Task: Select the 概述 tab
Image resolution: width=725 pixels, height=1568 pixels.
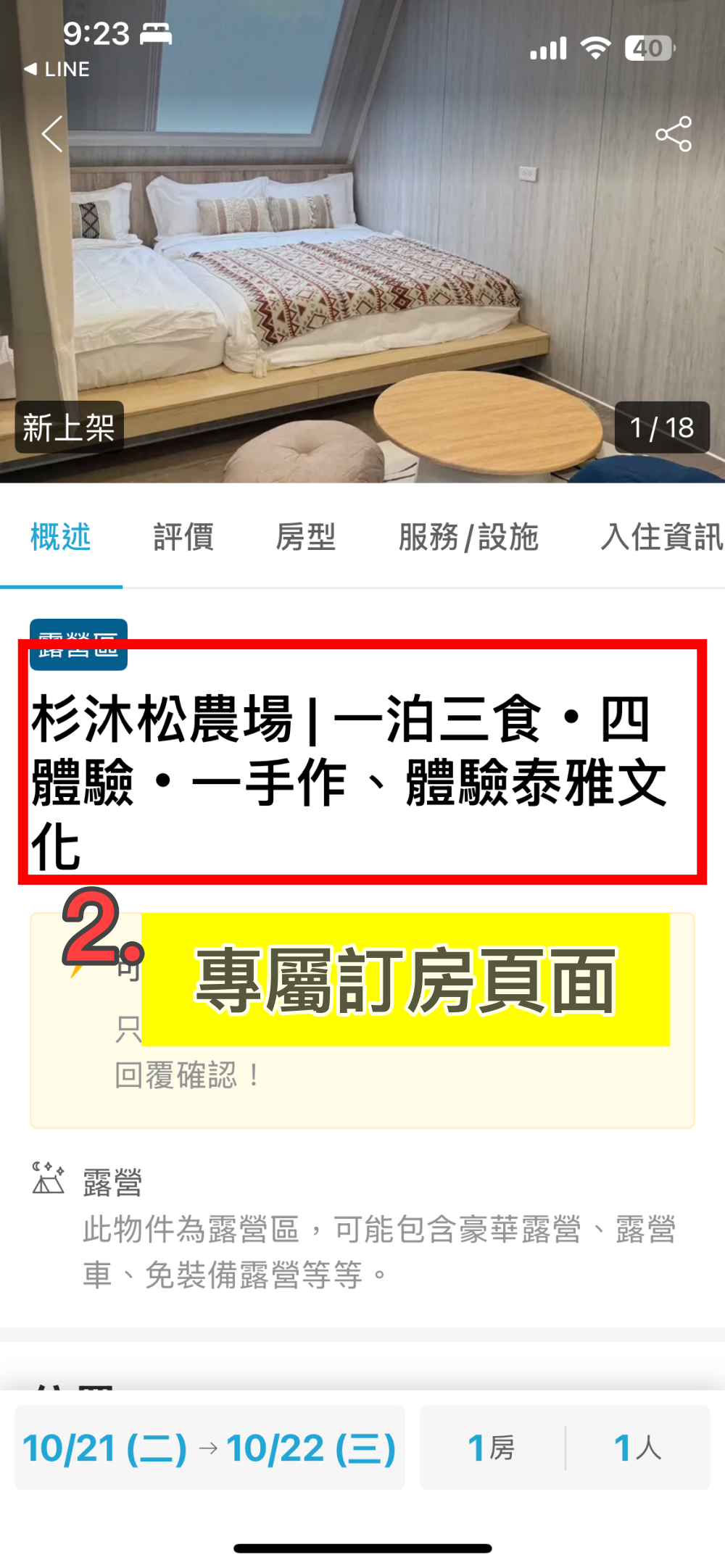Action: pyautogui.click(x=61, y=538)
